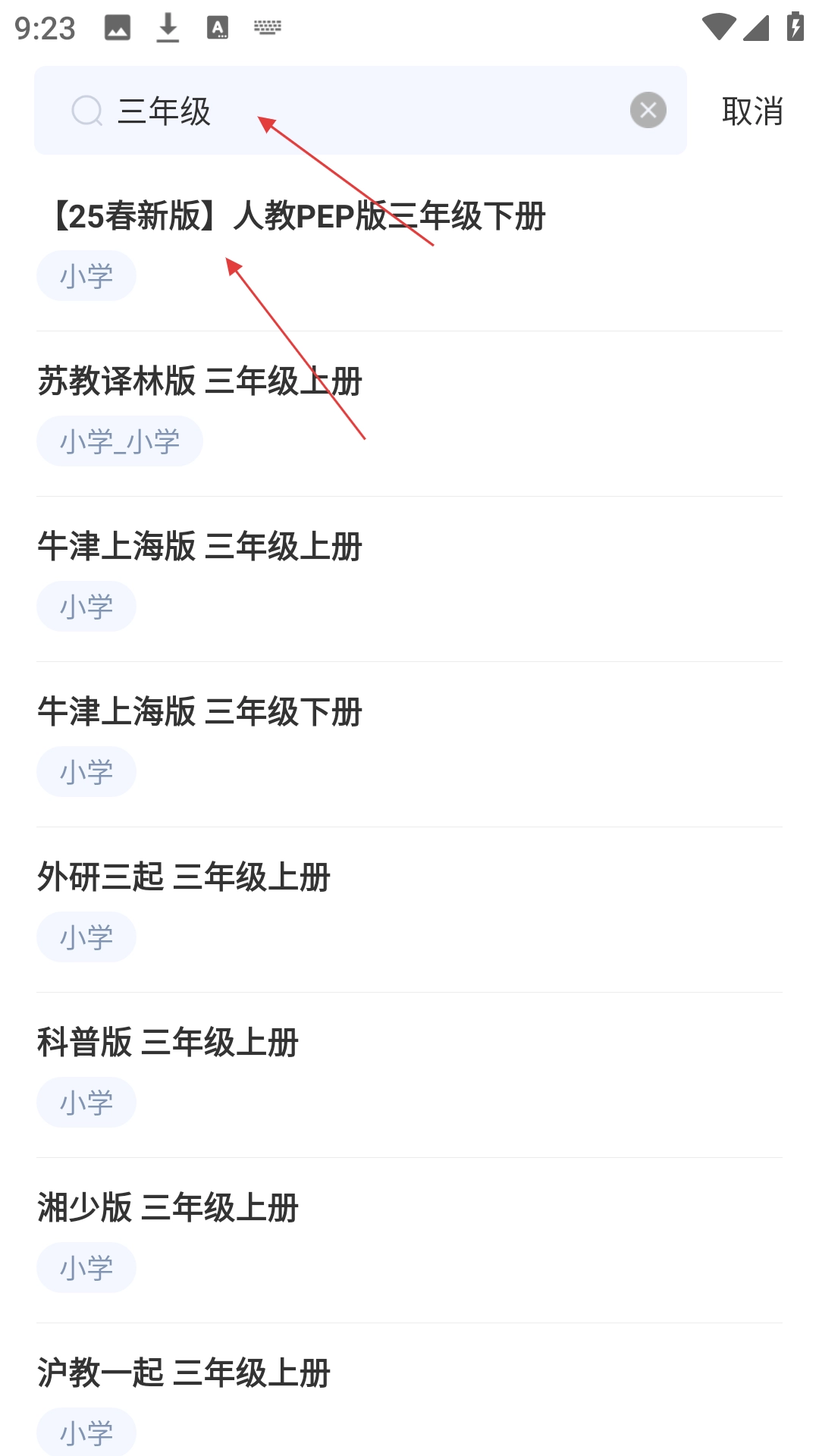Image resolution: width=819 pixels, height=1456 pixels.
Task: Open 【25春新版】人教PEP版三年级下册 result
Action: (x=296, y=217)
